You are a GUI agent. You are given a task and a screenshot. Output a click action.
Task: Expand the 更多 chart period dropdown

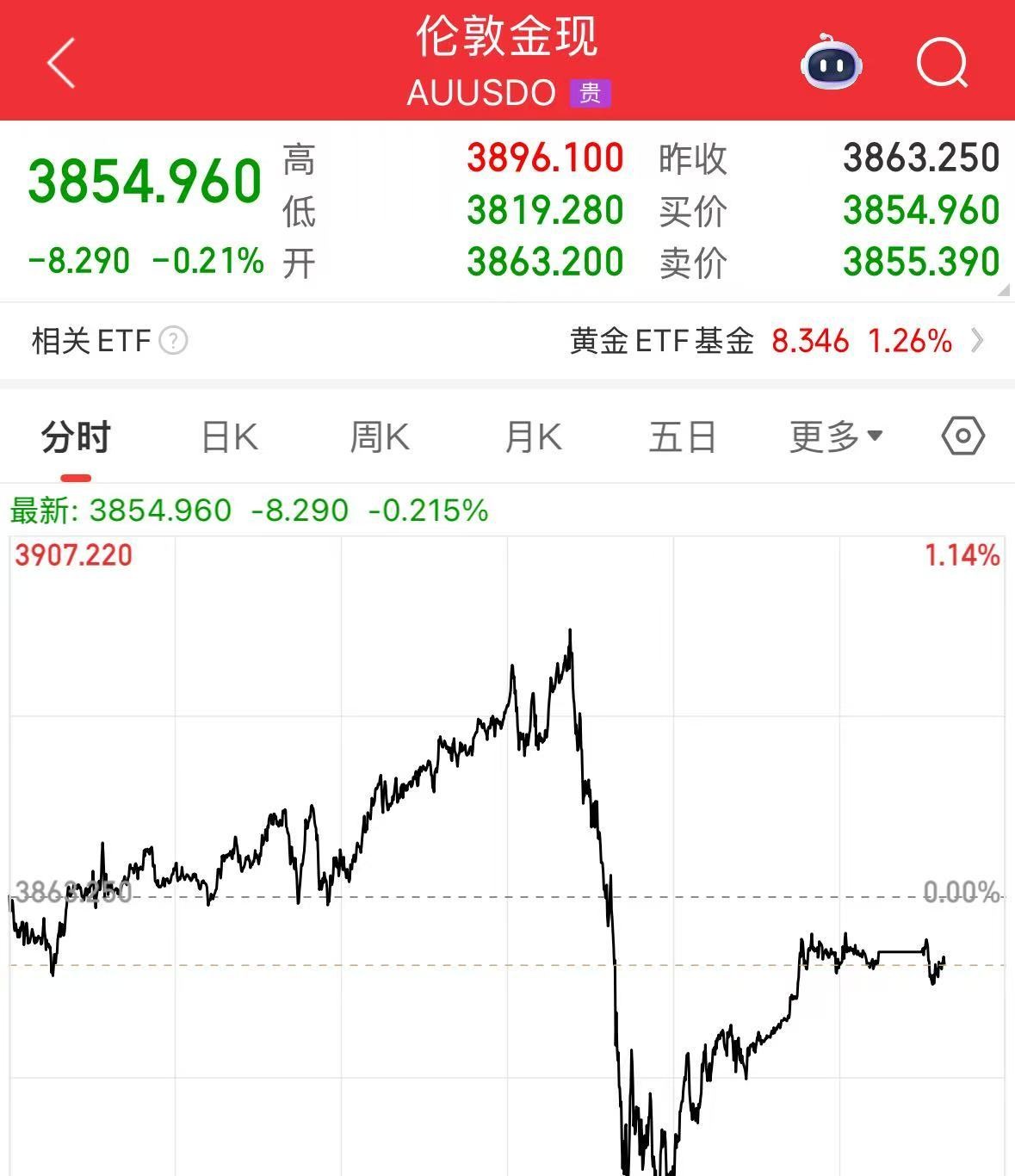836,437
